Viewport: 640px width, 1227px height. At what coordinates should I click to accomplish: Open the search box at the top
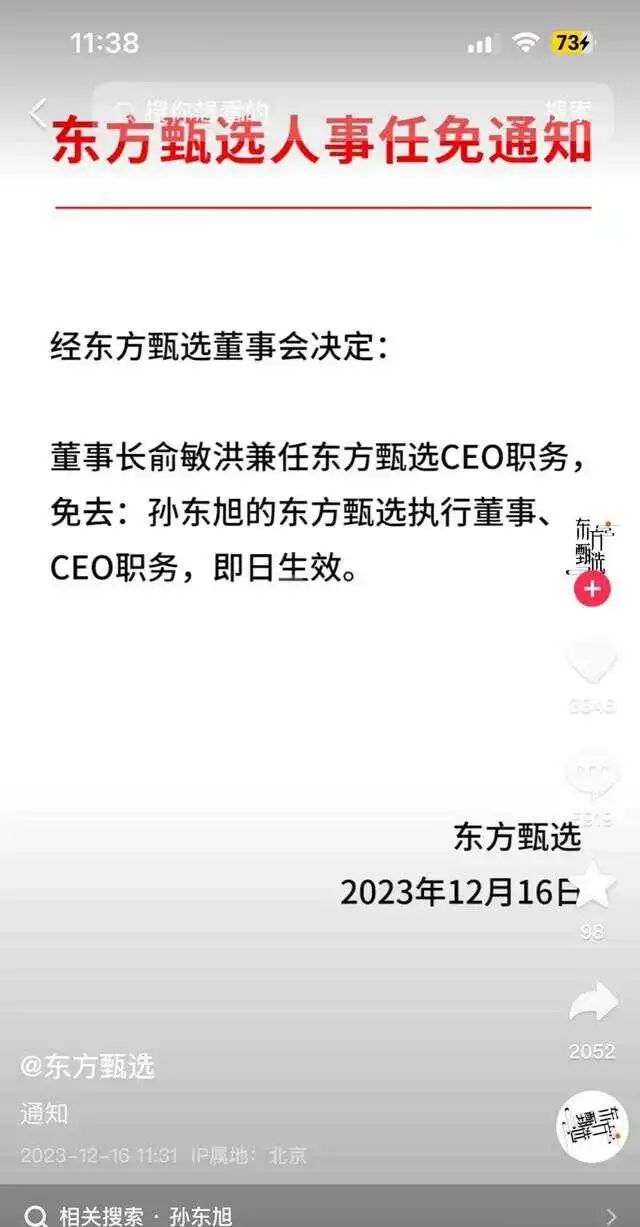300,110
